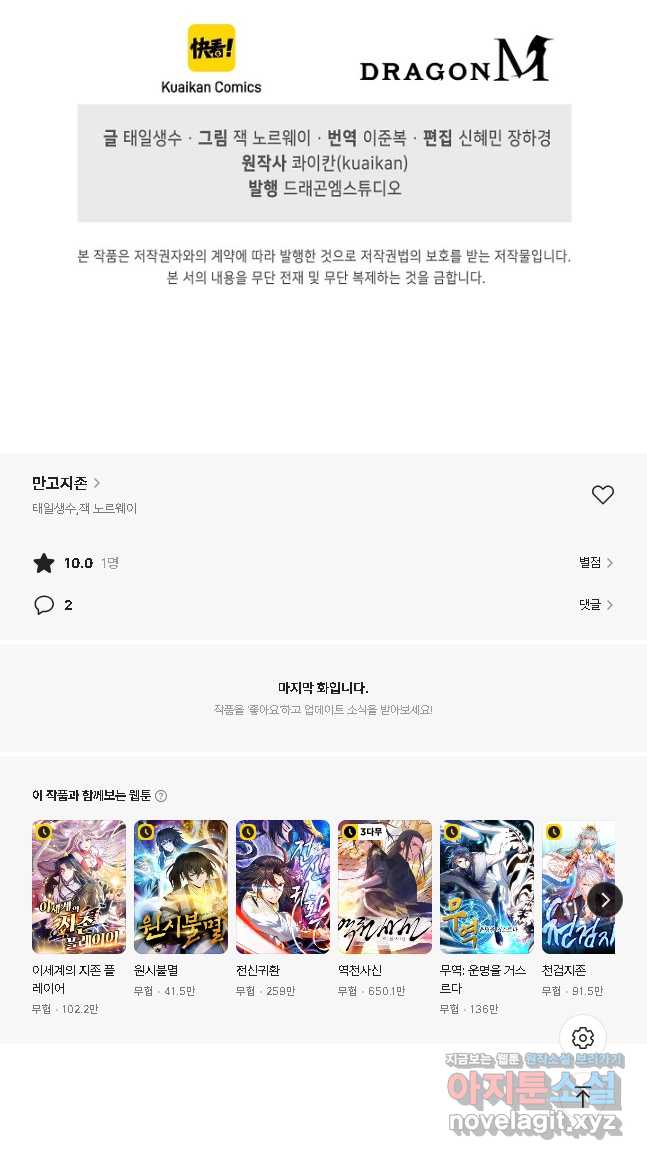The height and width of the screenshot is (1160, 647).
Task: Open the webtoon 원시불멸
Action: click(181, 887)
